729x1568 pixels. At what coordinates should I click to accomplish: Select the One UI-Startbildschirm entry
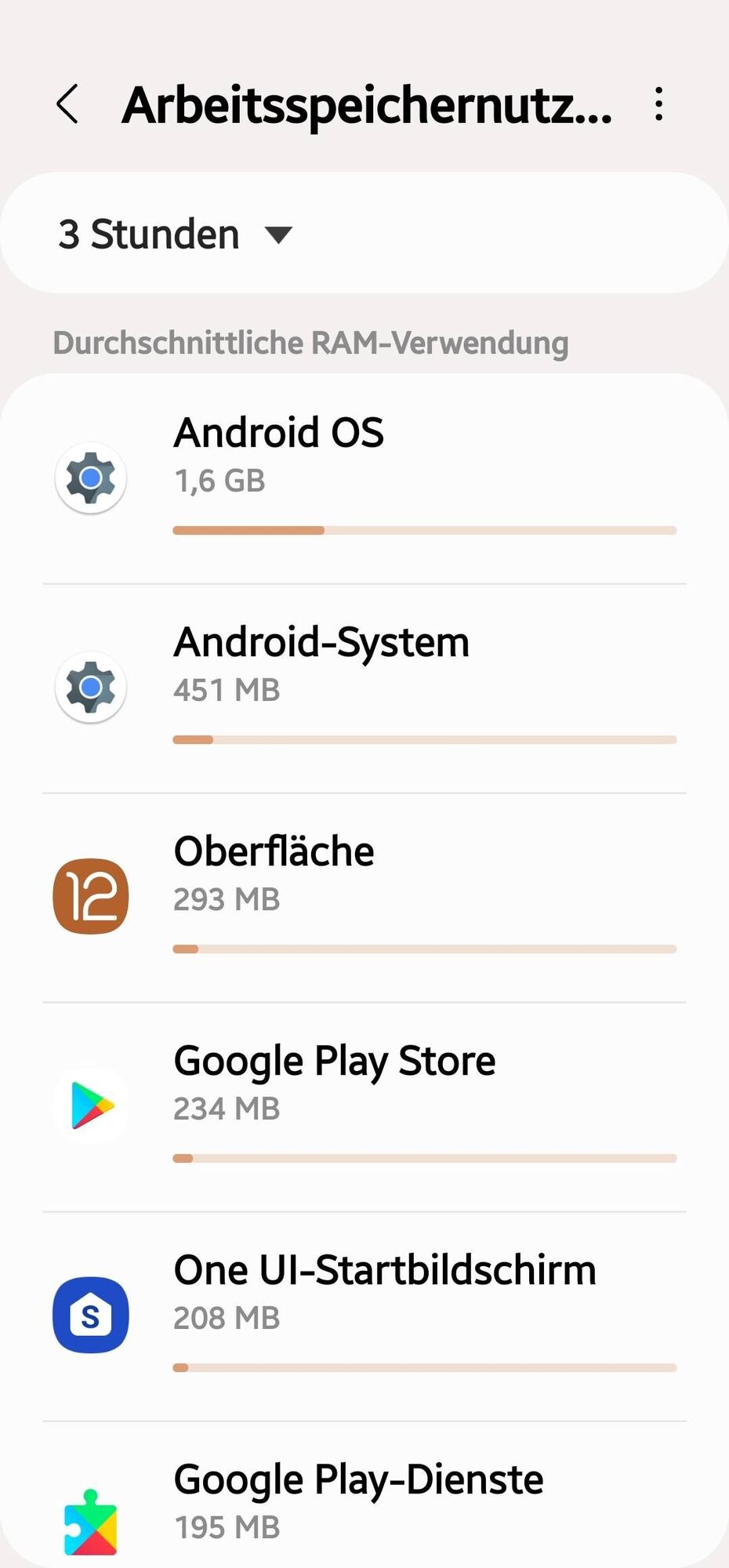pos(364,1316)
